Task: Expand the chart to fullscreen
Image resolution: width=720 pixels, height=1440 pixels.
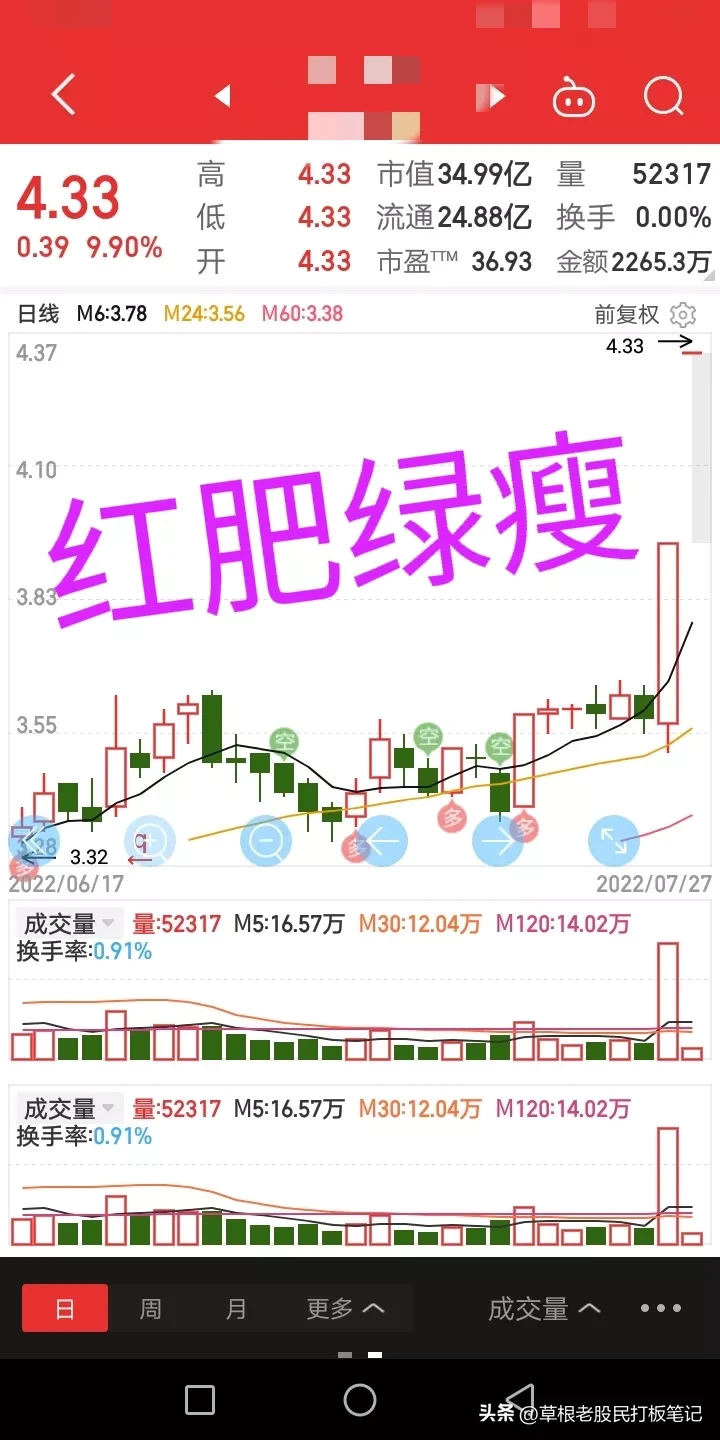Action: 613,841
